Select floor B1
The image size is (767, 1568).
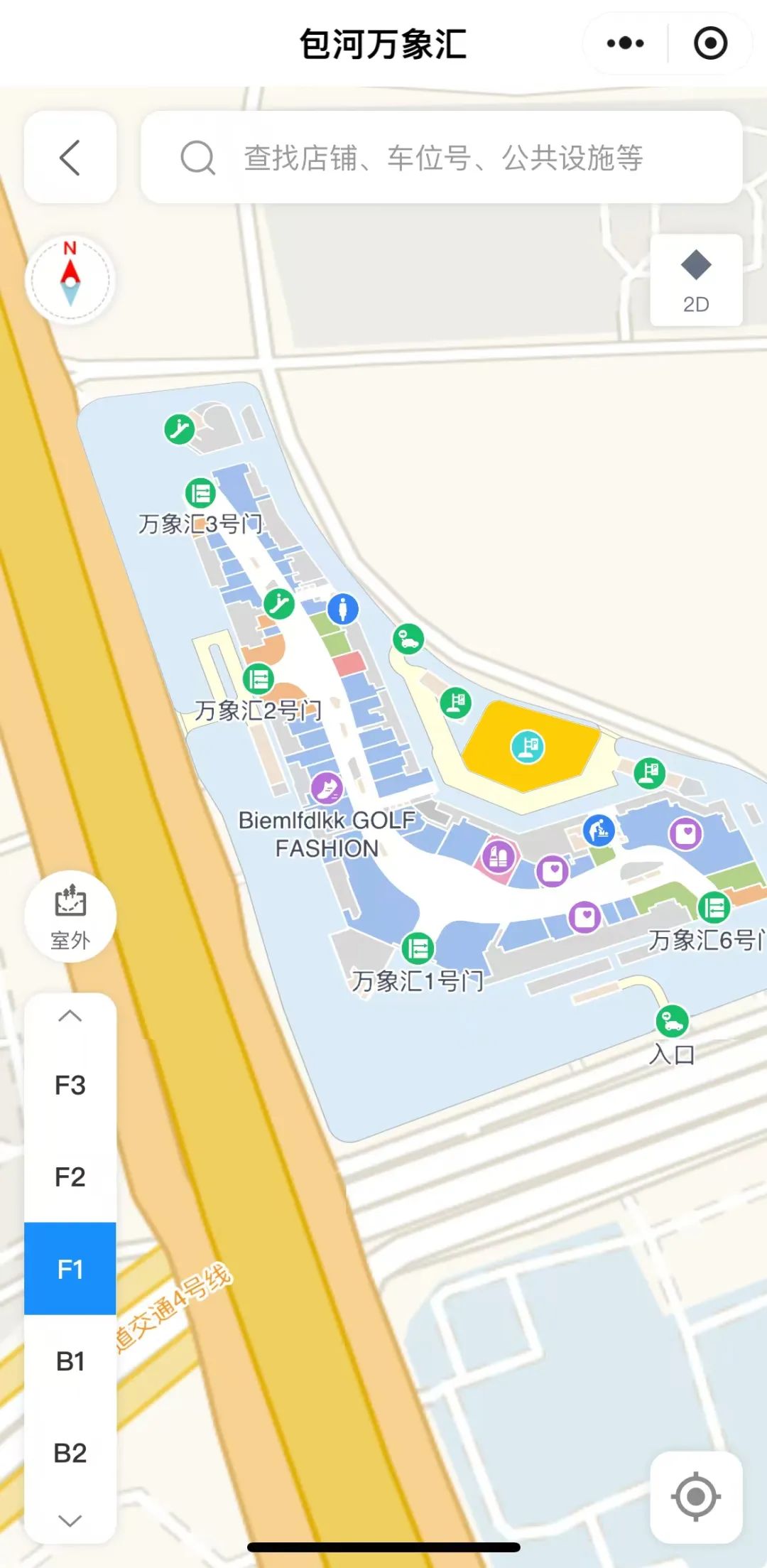tap(70, 1361)
